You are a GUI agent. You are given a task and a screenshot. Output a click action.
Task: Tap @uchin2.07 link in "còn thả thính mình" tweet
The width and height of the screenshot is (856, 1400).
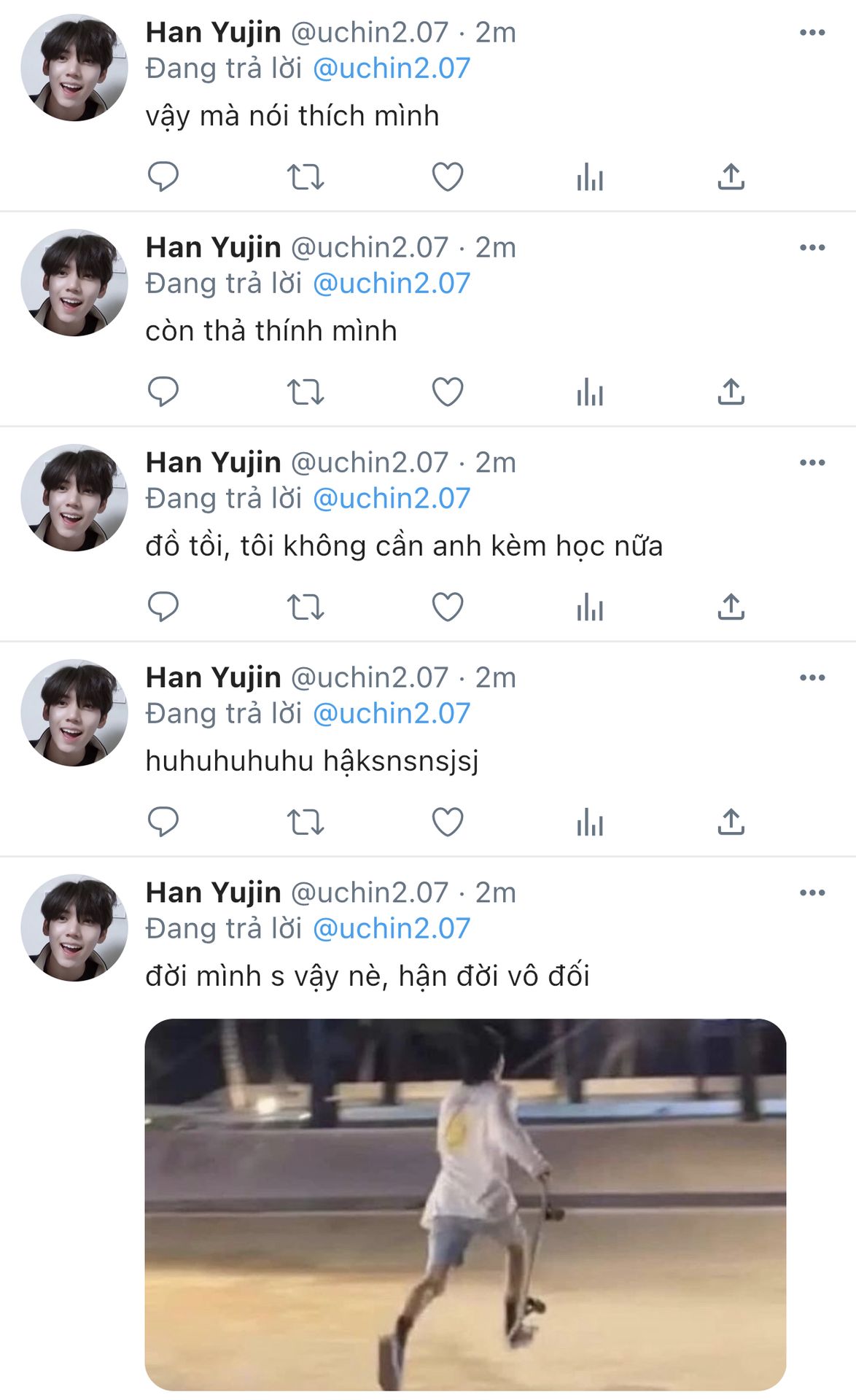point(392,284)
